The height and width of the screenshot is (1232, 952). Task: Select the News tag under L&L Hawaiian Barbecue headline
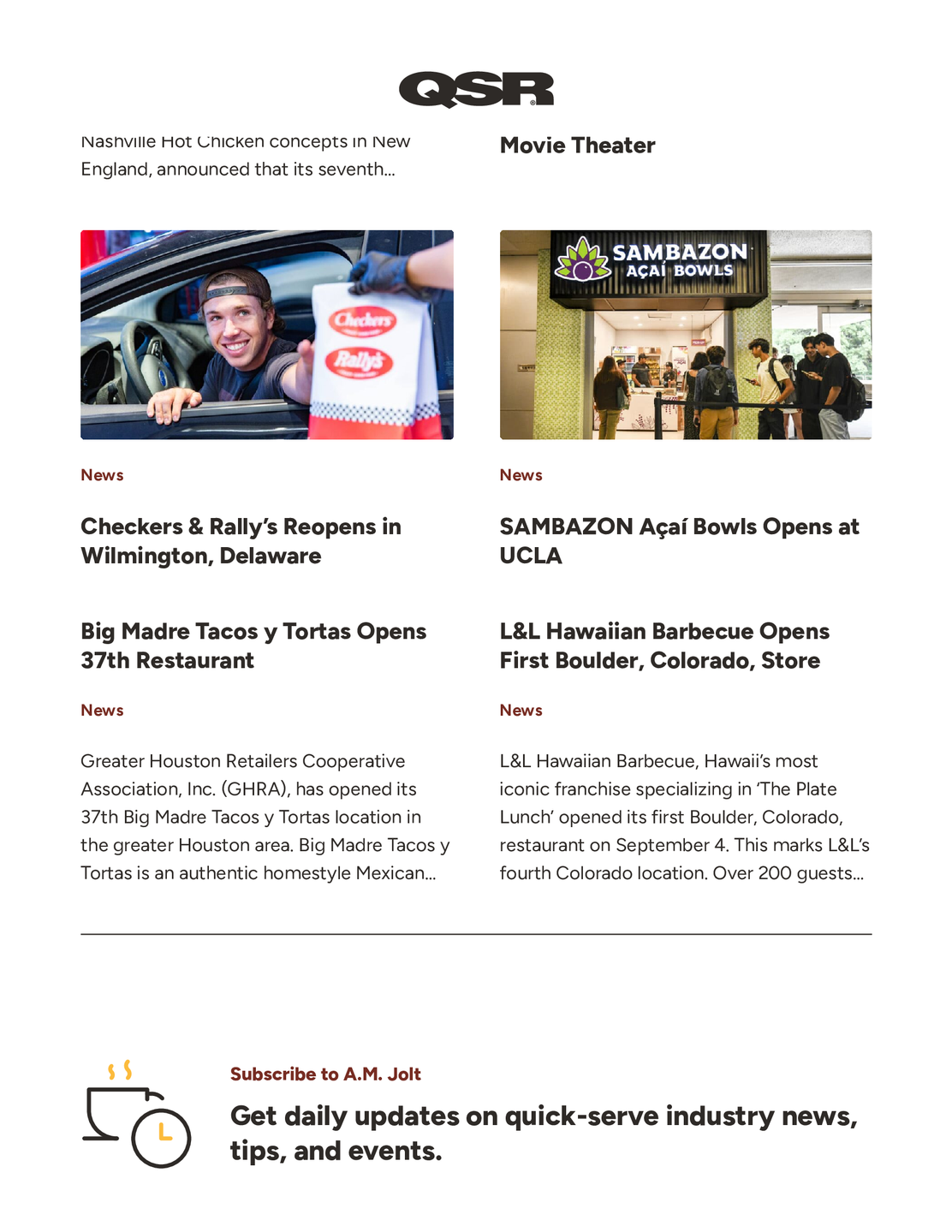tap(521, 711)
